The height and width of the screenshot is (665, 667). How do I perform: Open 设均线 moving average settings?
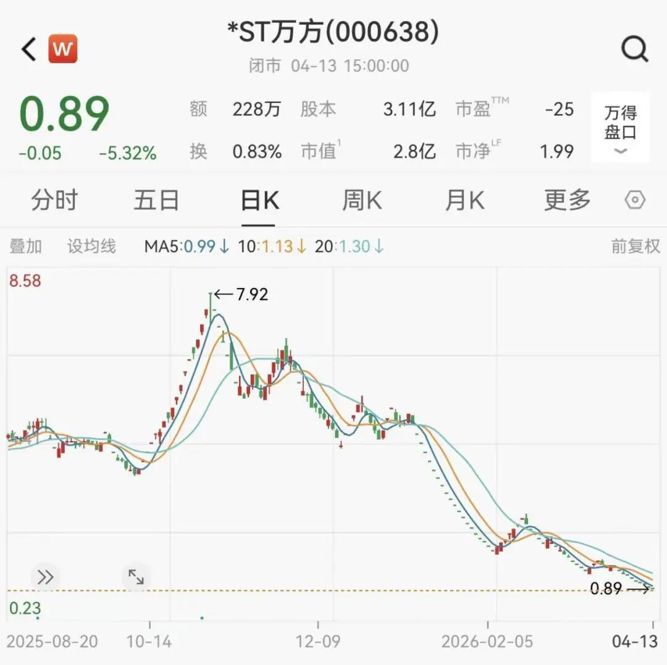91,246
